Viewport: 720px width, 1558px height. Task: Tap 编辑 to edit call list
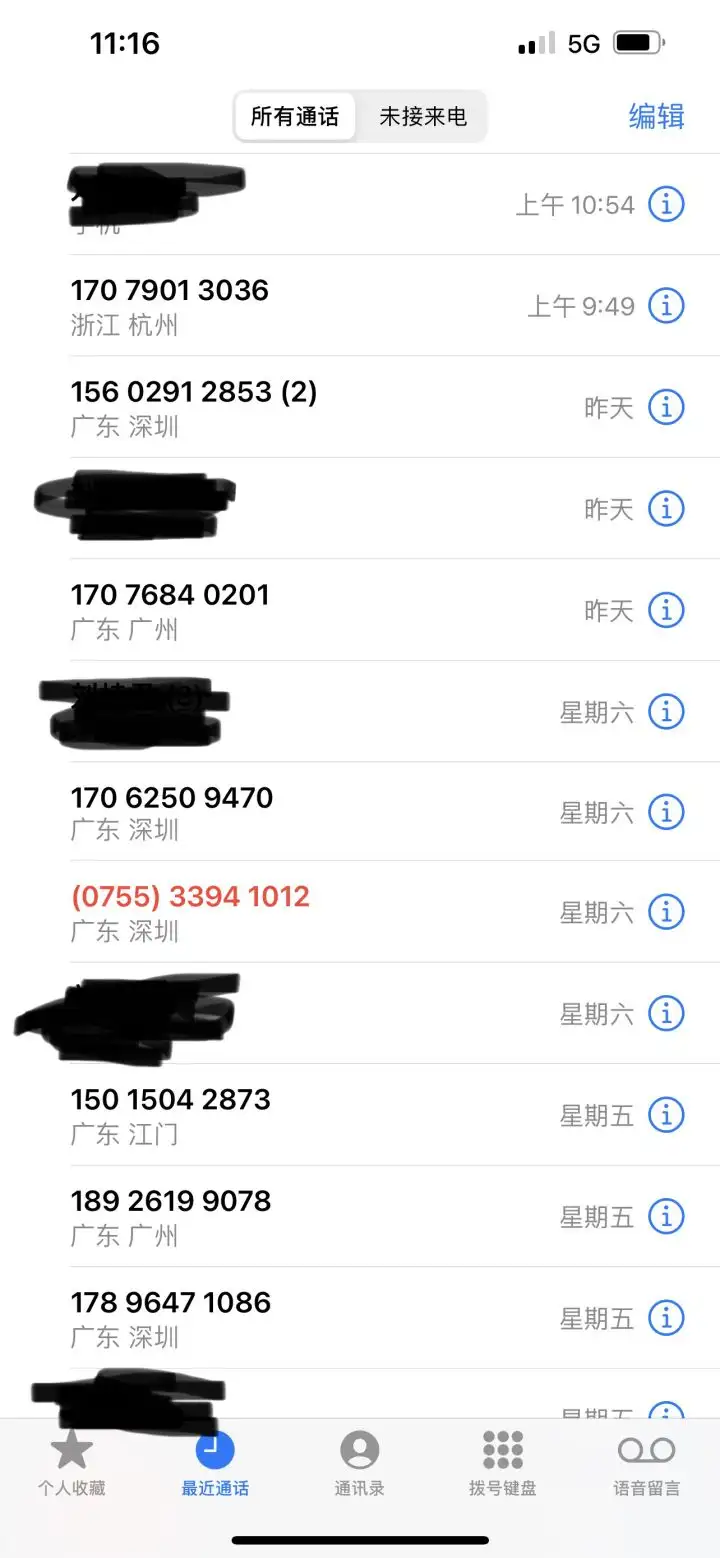pos(656,116)
